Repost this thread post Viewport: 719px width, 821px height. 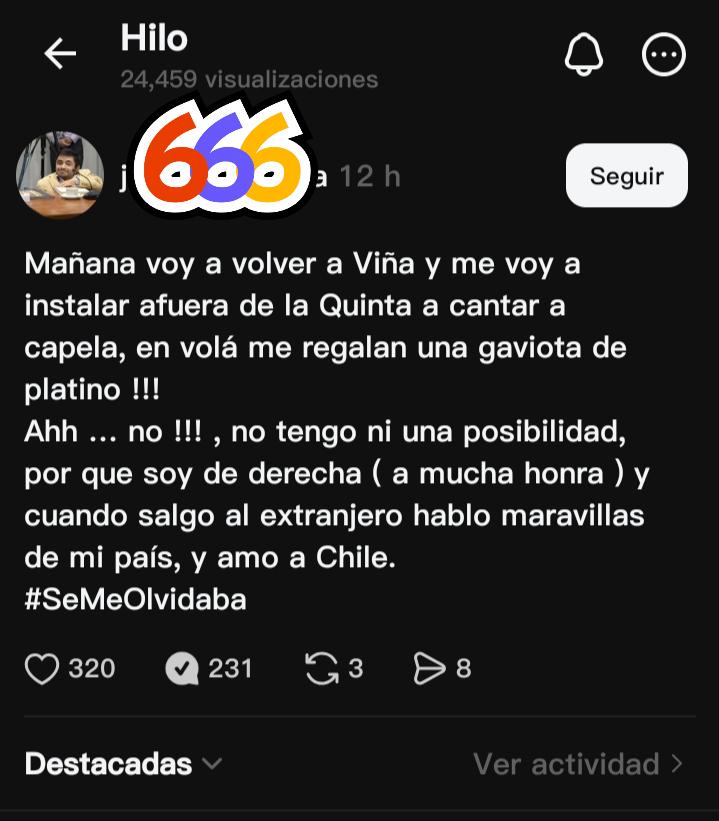point(321,669)
